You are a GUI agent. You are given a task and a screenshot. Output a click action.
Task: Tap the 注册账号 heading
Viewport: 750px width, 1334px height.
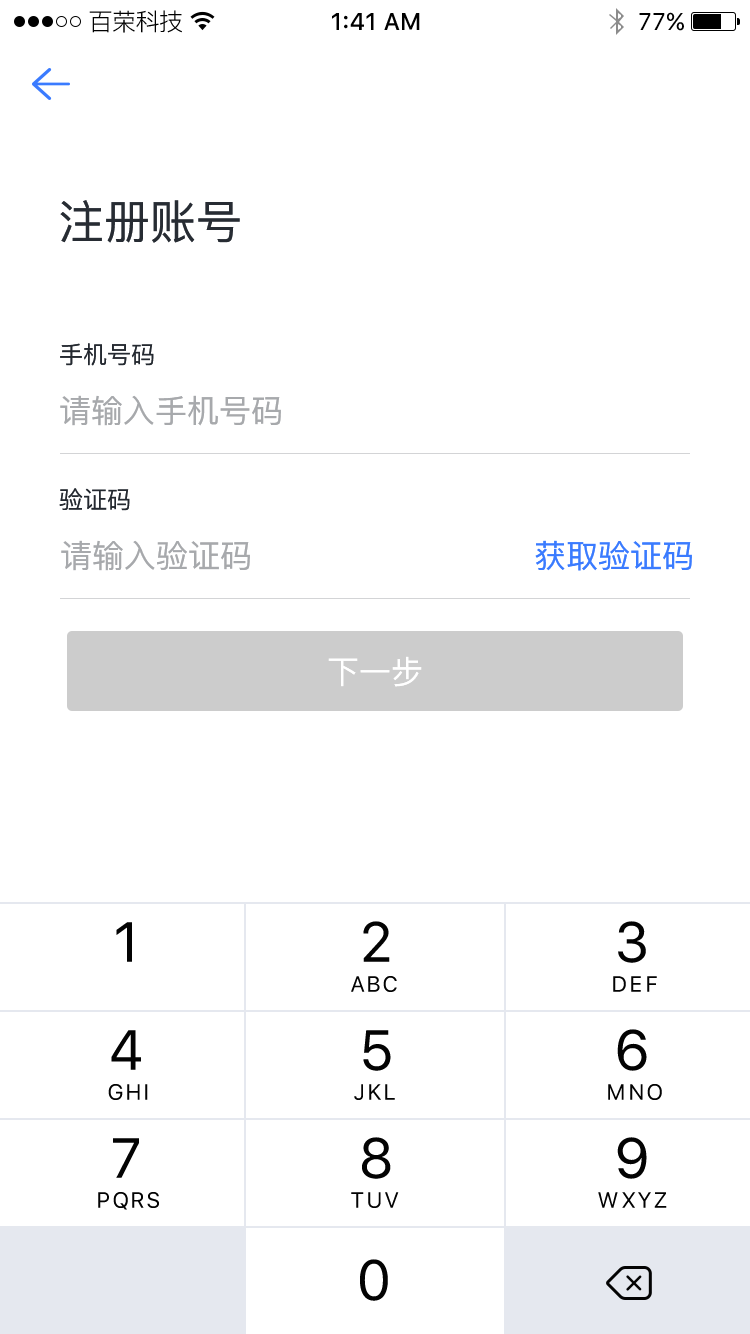coord(150,223)
